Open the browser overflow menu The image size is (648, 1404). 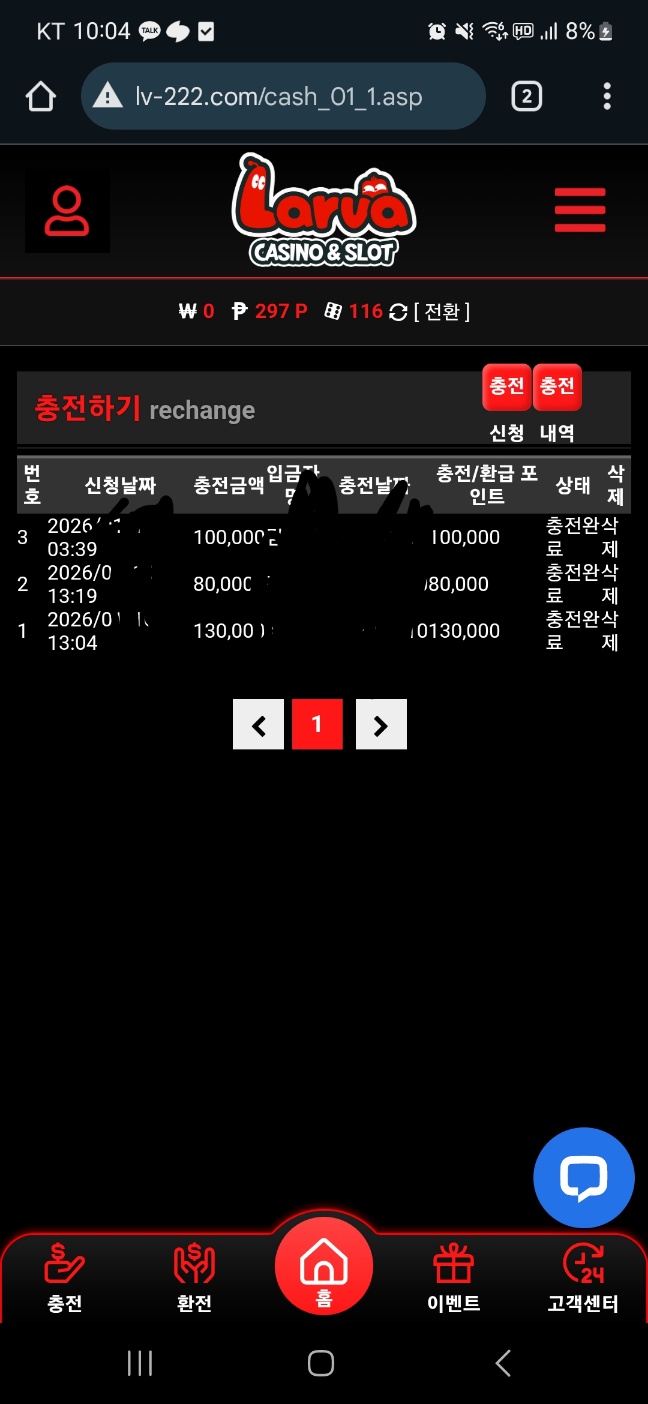coord(607,96)
